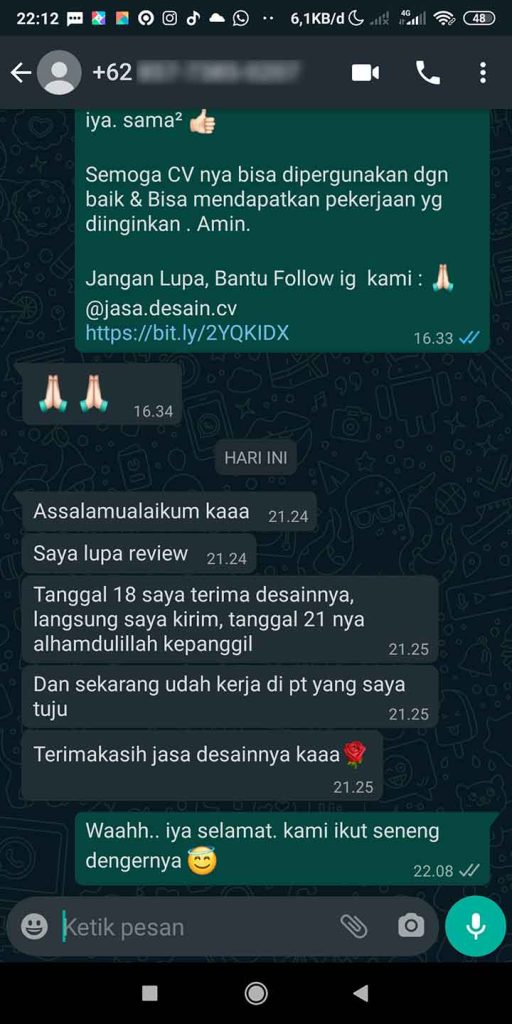Open the bit.ly/2YQKIDX link
The width and height of the screenshot is (512, 1024).
(x=187, y=334)
